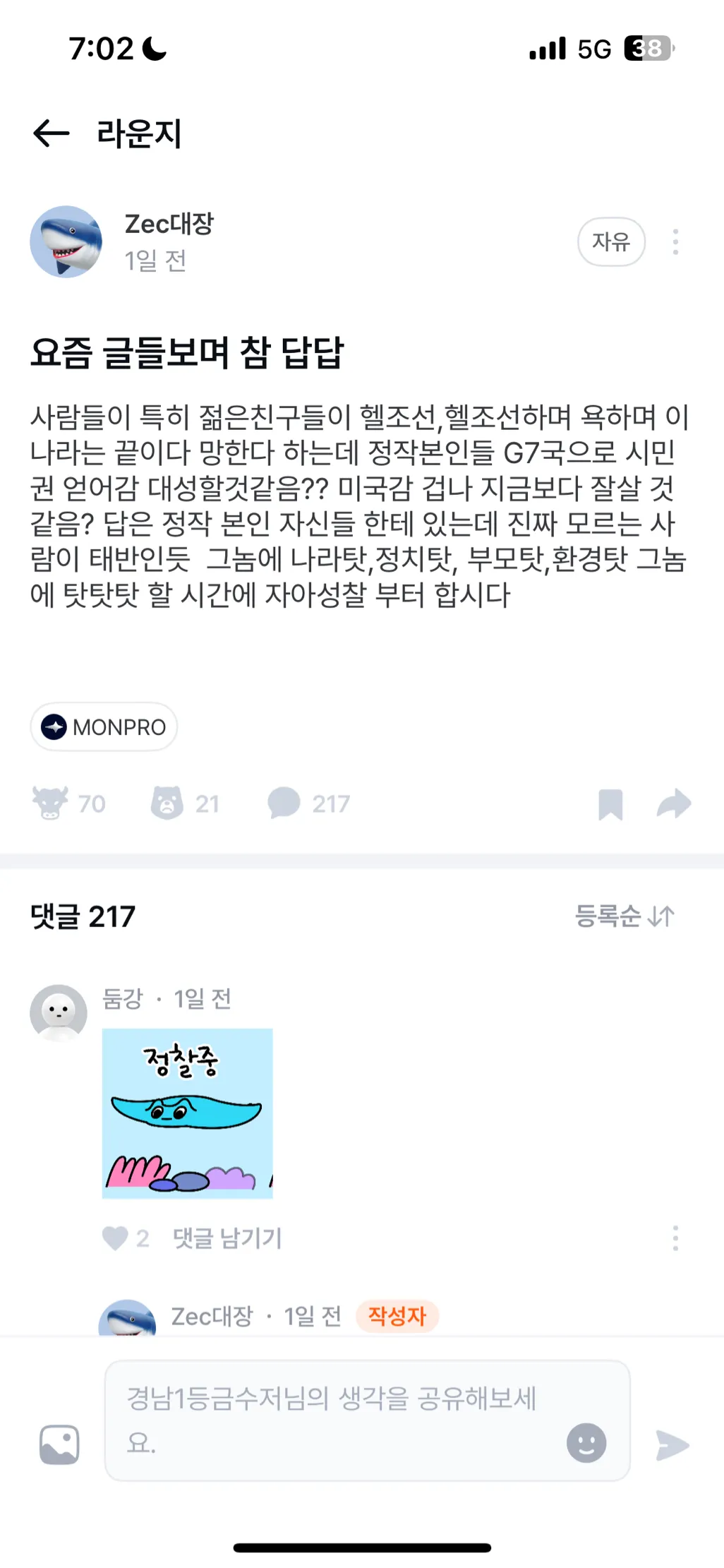This screenshot has height=1568, width=724.
Task: Open the post options three-dot menu
Action: 675,241
